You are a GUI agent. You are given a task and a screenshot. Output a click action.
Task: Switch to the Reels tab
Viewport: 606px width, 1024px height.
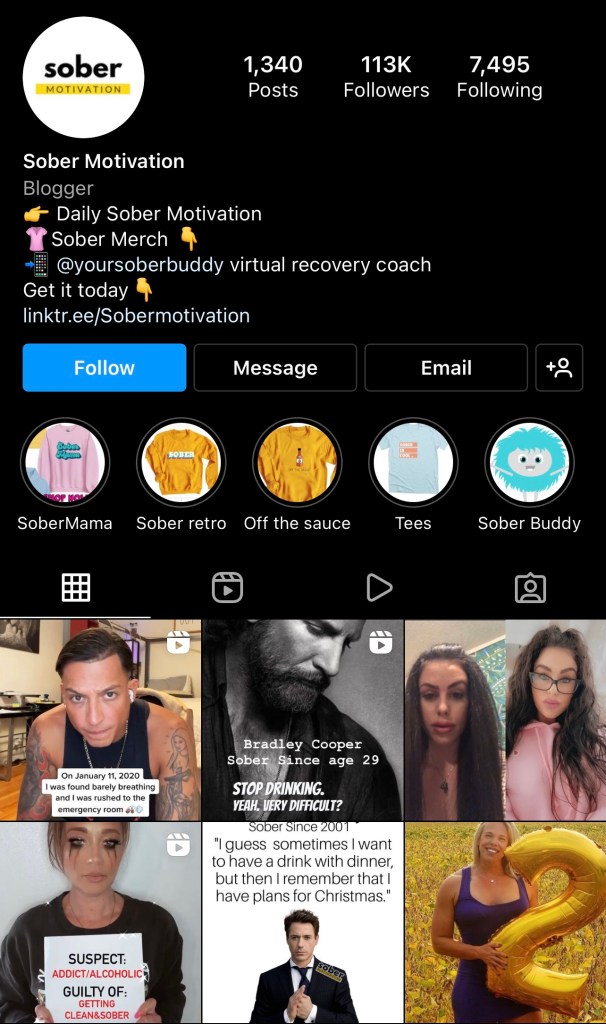(228, 588)
